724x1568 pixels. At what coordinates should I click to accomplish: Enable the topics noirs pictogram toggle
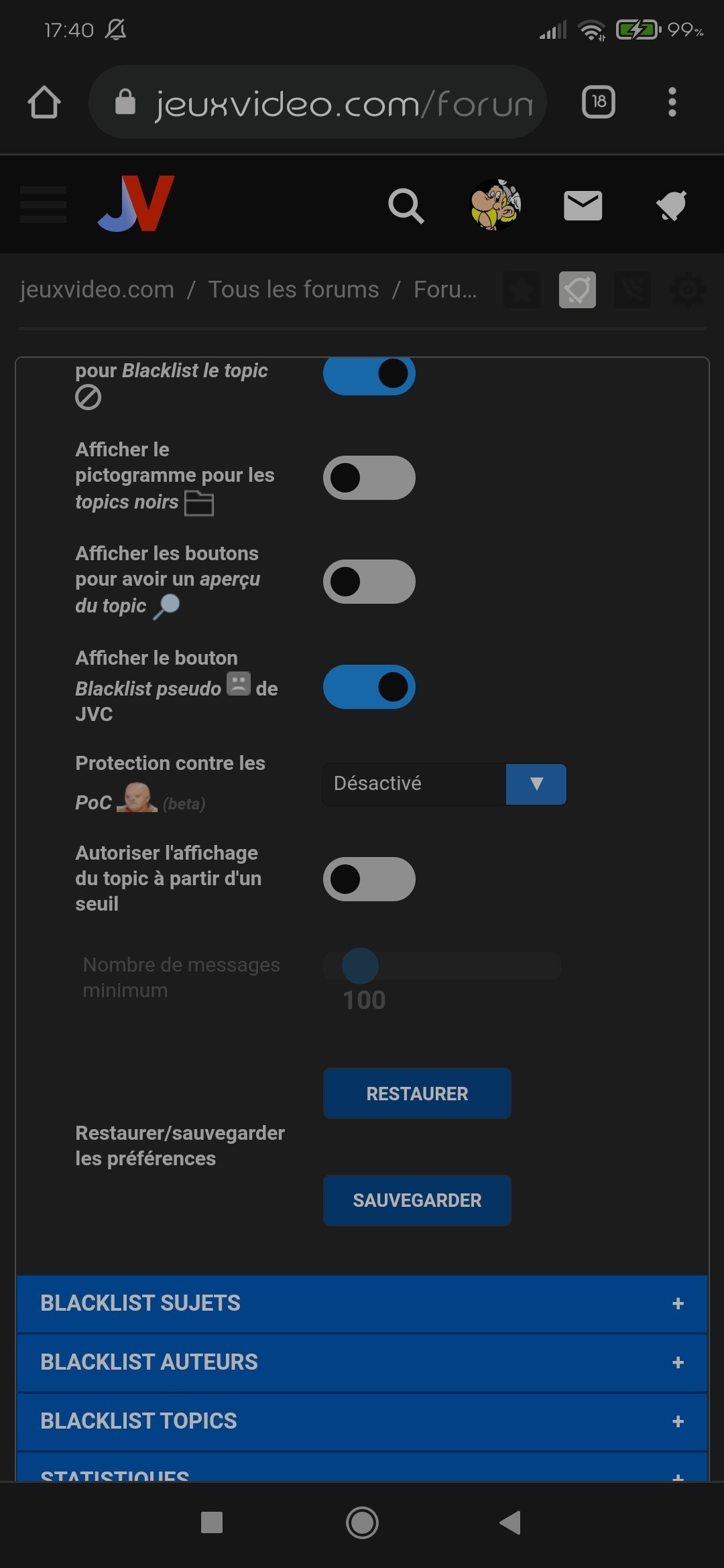click(x=369, y=478)
